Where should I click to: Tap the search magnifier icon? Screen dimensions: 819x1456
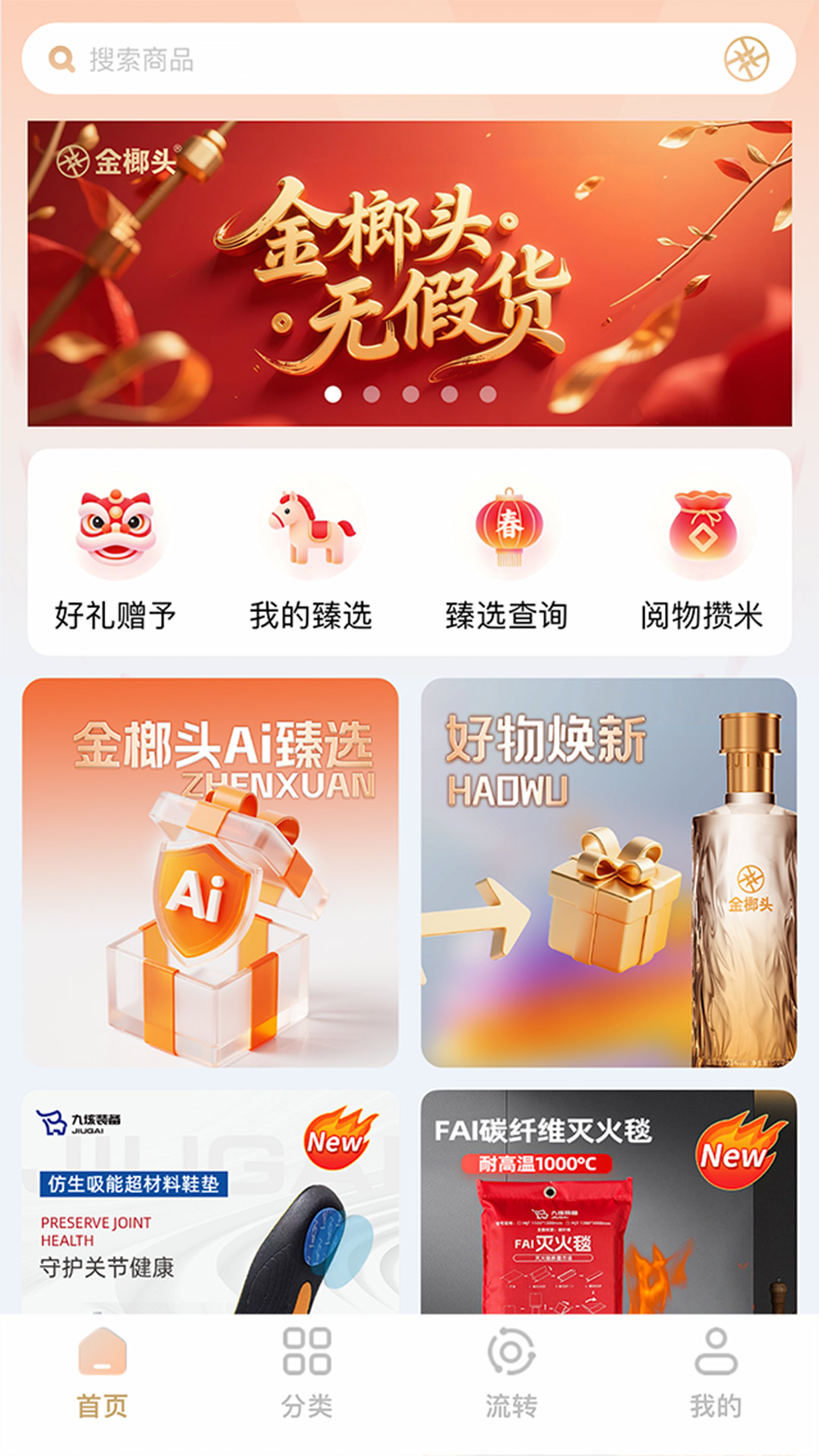[62, 58]
